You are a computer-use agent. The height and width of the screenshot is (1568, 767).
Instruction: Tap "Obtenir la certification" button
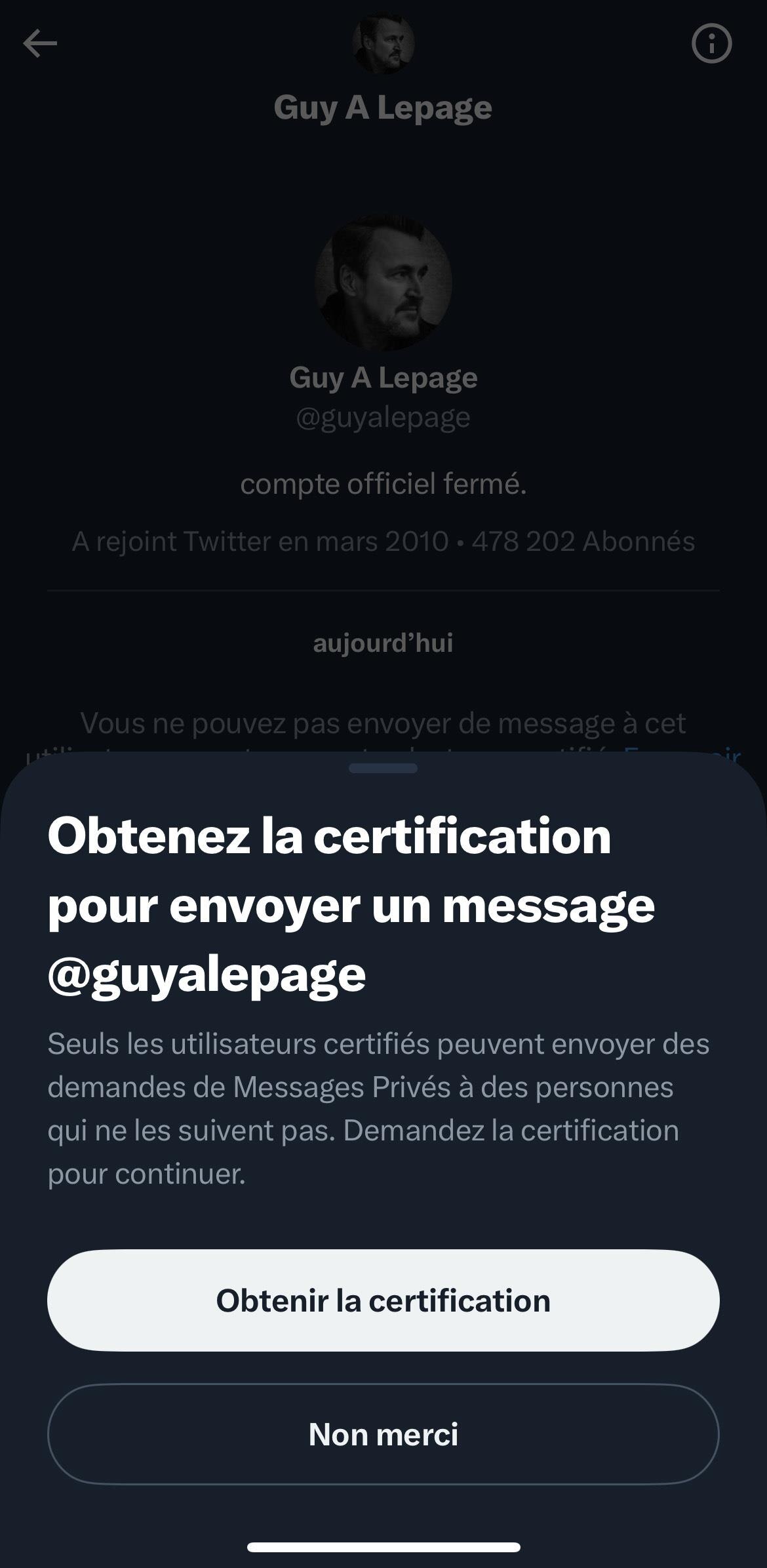tap(383, 1300)
